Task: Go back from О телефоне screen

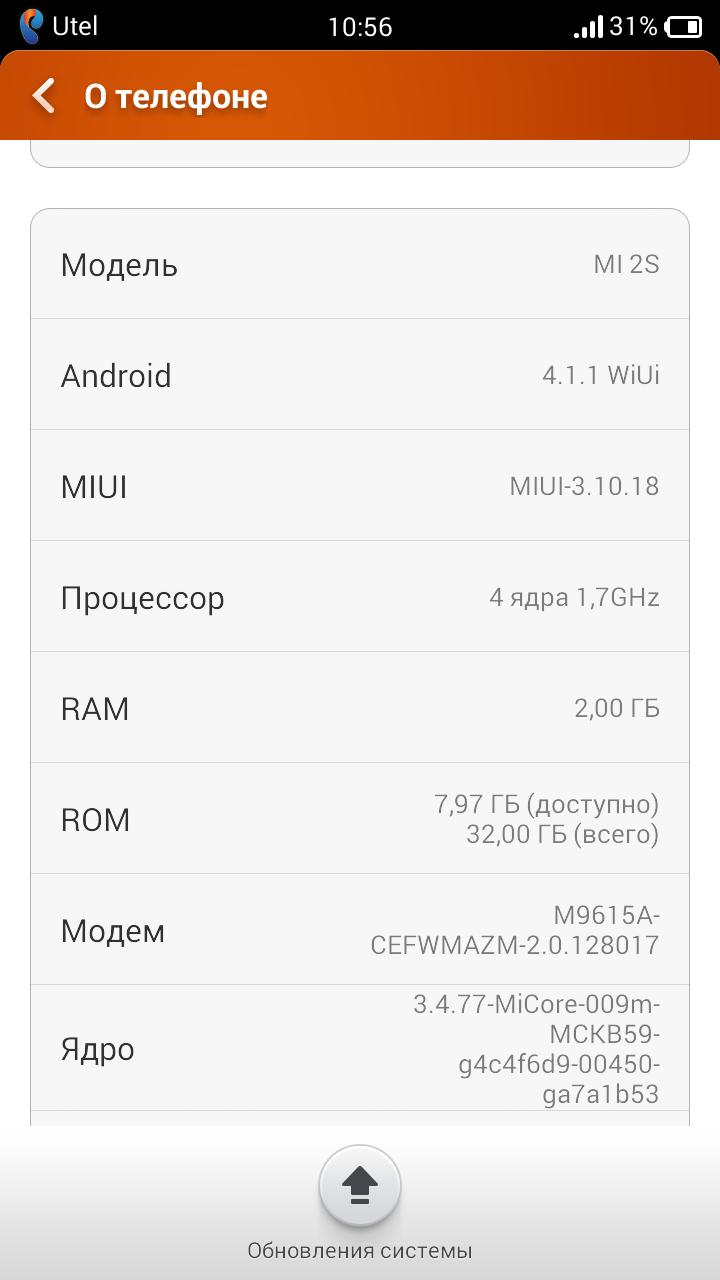Action: click(43, 96)
